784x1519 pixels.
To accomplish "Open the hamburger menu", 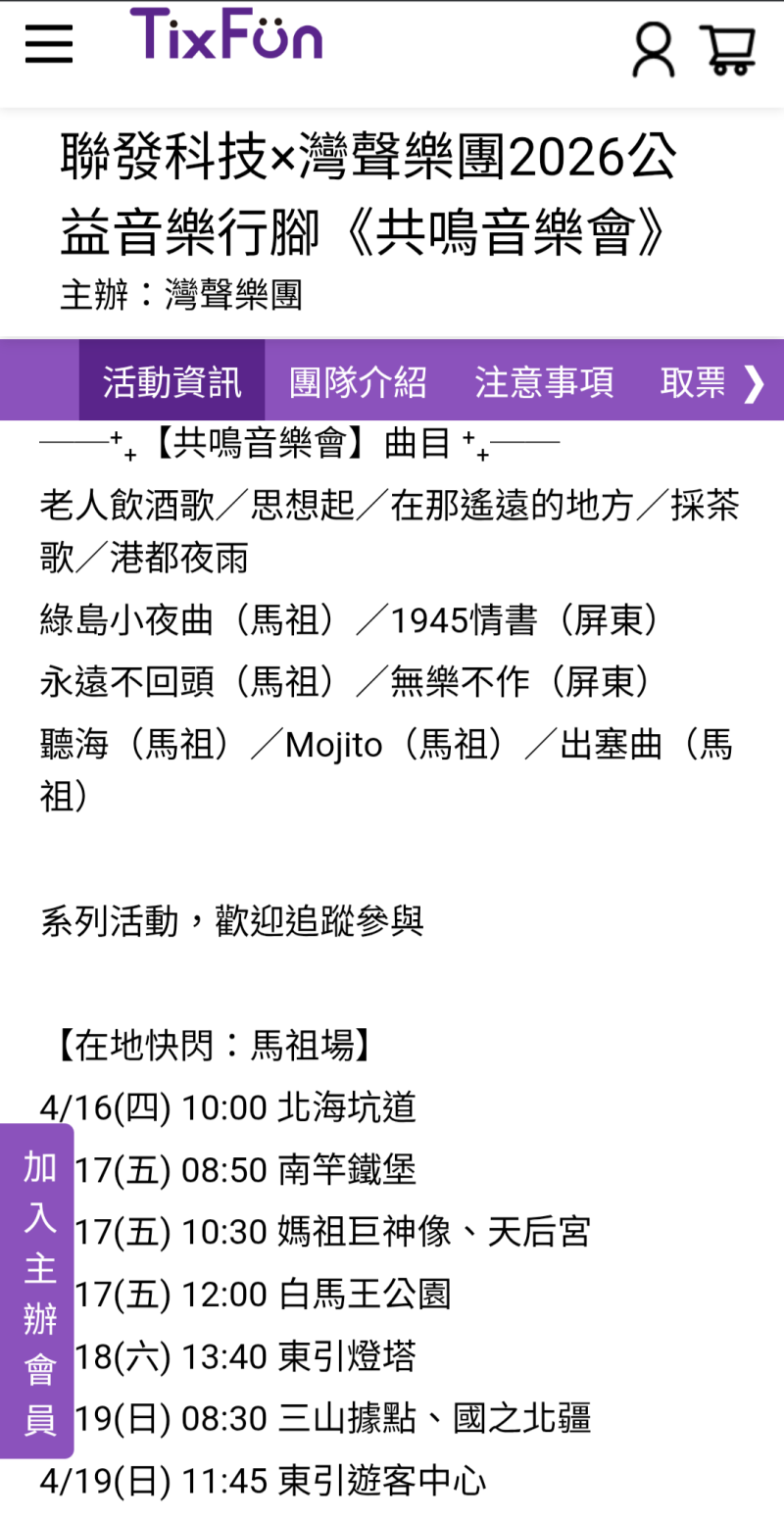I will [x=49, y=44].
